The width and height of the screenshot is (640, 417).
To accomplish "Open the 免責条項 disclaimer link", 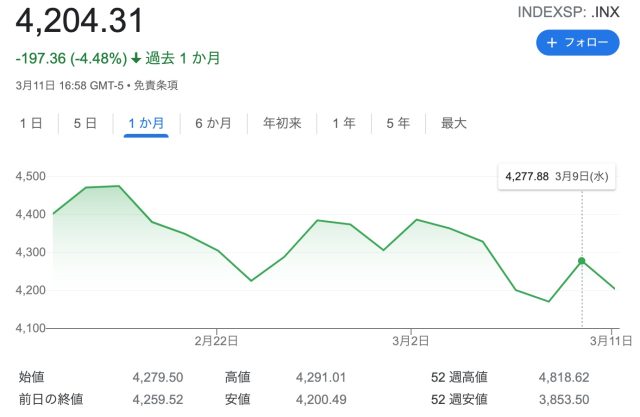I will click(154, 86).
